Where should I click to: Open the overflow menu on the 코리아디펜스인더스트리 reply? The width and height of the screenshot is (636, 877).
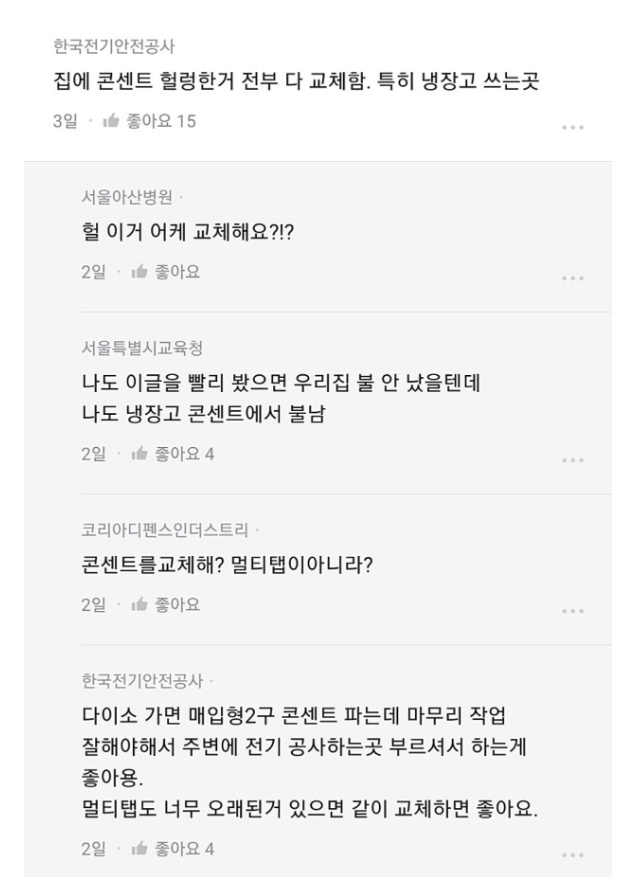click(x=573, y=610)
